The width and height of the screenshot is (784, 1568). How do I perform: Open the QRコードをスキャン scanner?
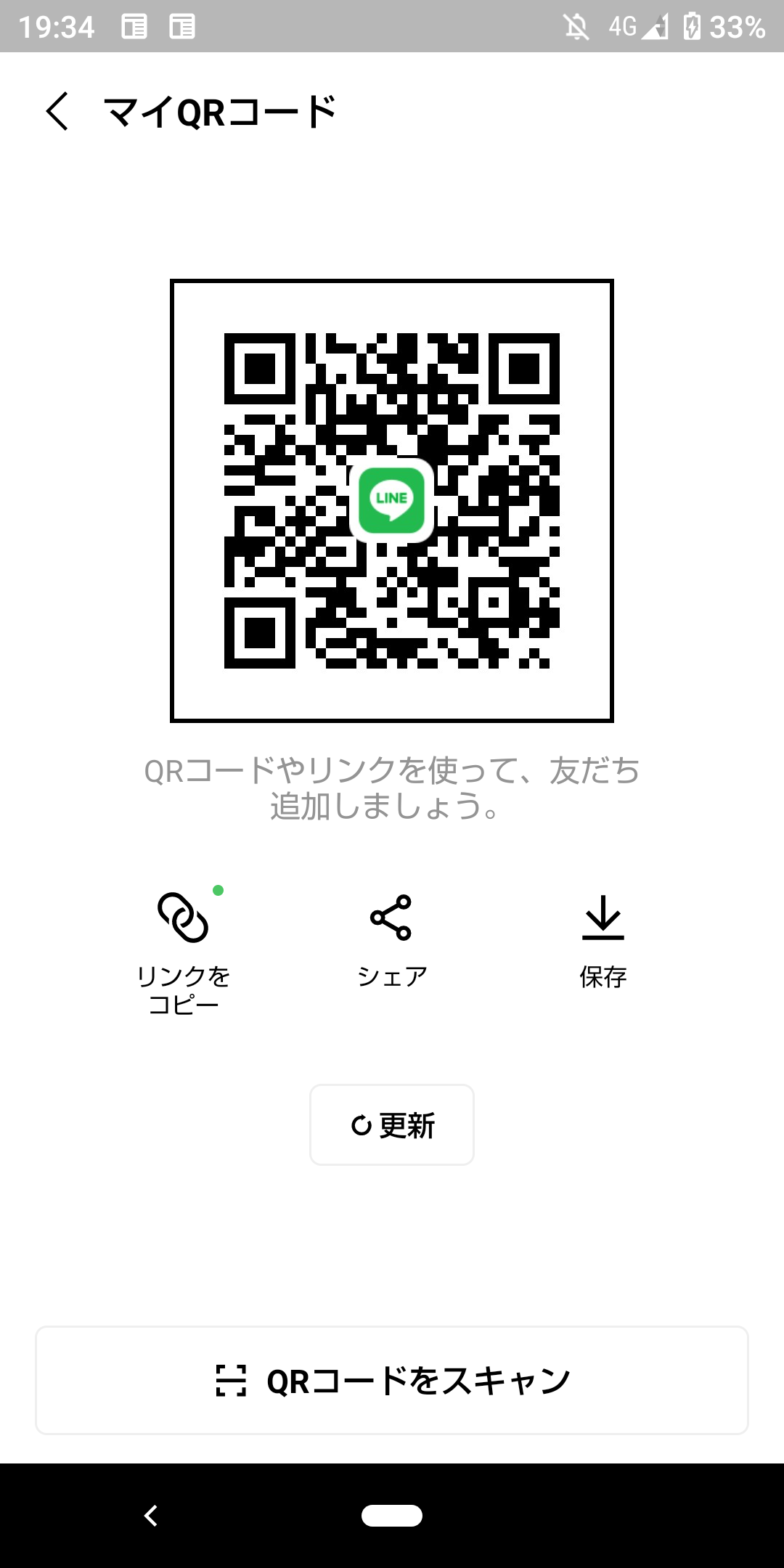coord(392,1381)
